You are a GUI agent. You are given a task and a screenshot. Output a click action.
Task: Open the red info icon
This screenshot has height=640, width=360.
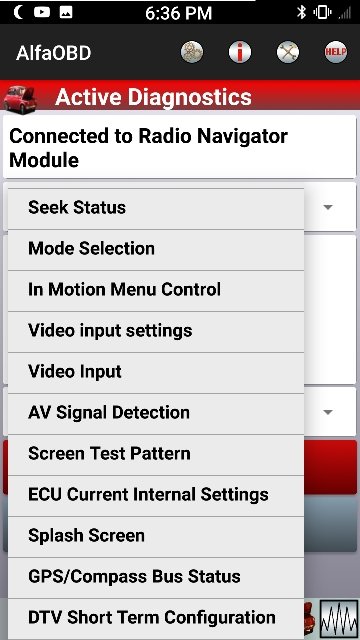coord(240,52)
